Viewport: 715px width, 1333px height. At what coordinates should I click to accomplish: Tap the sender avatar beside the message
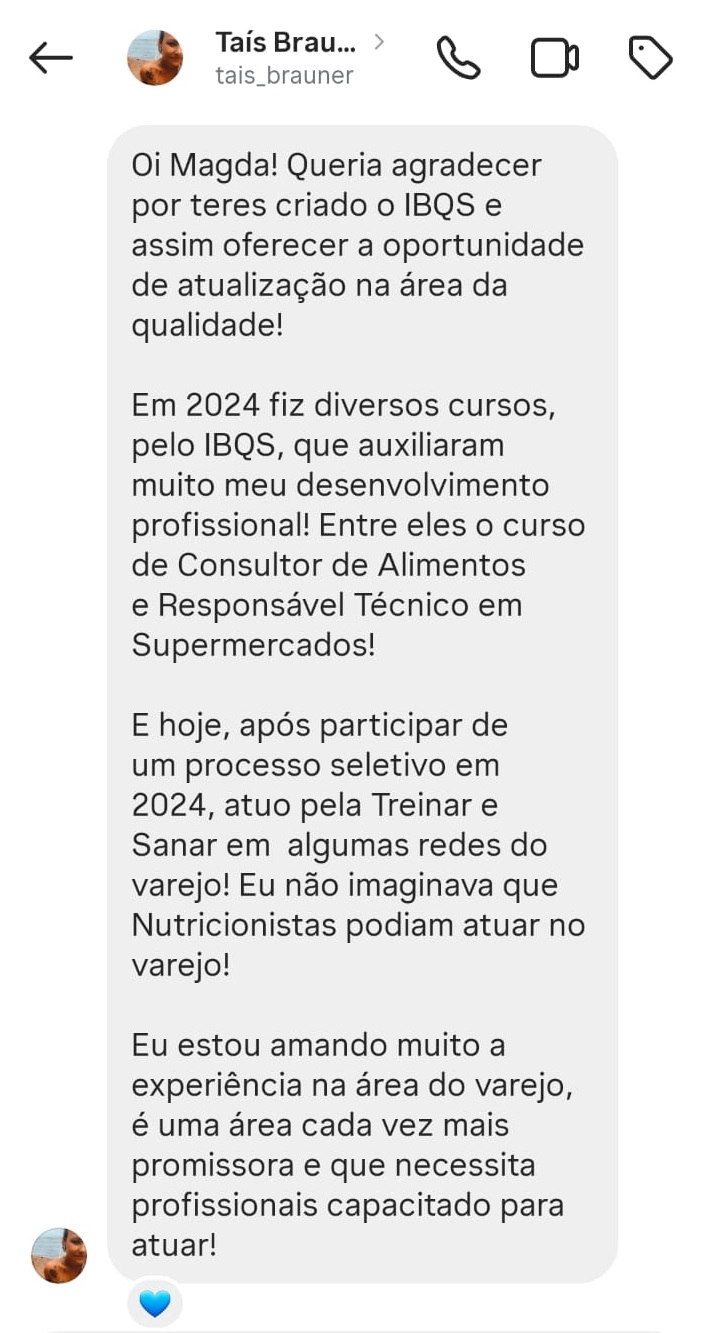pos(59,1255)
